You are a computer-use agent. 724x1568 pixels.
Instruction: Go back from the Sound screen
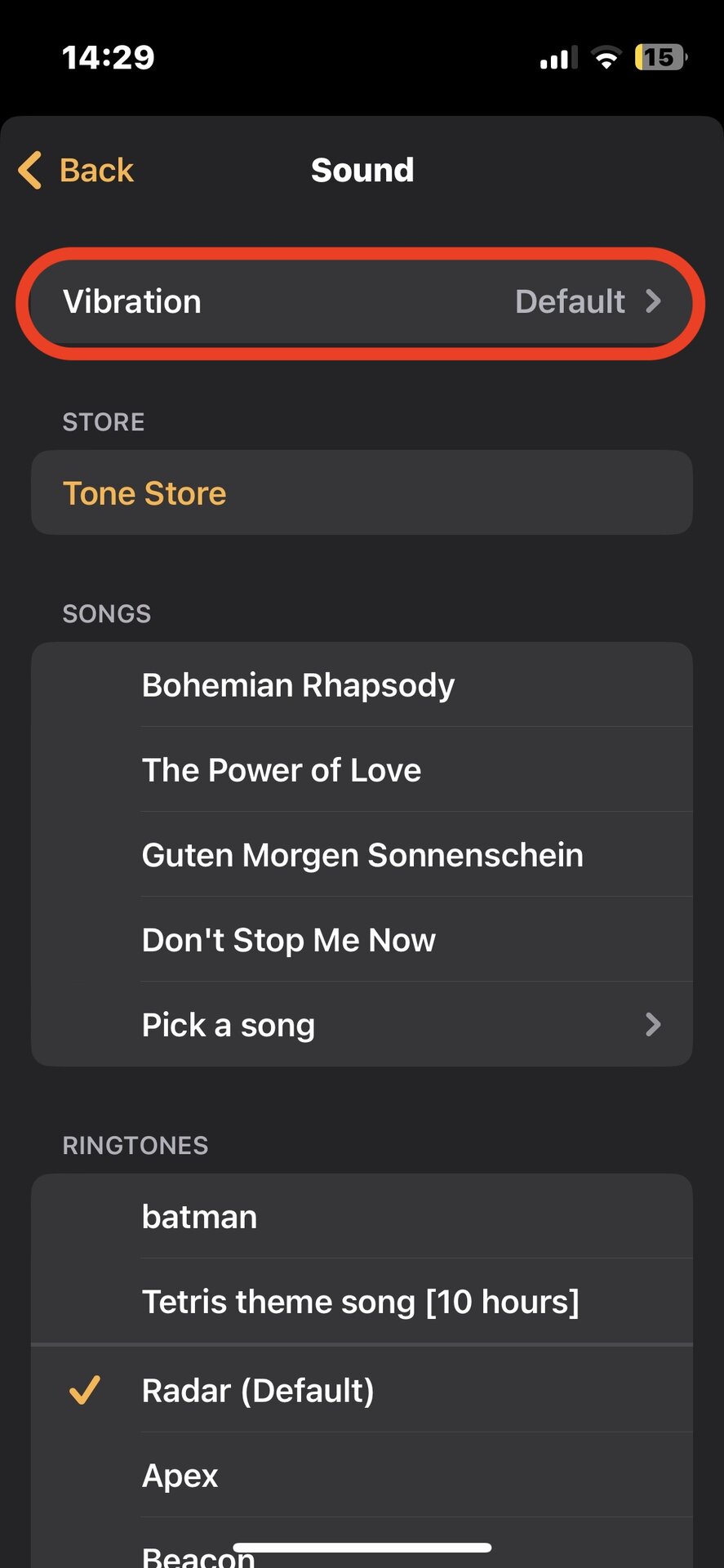(78, 171)
